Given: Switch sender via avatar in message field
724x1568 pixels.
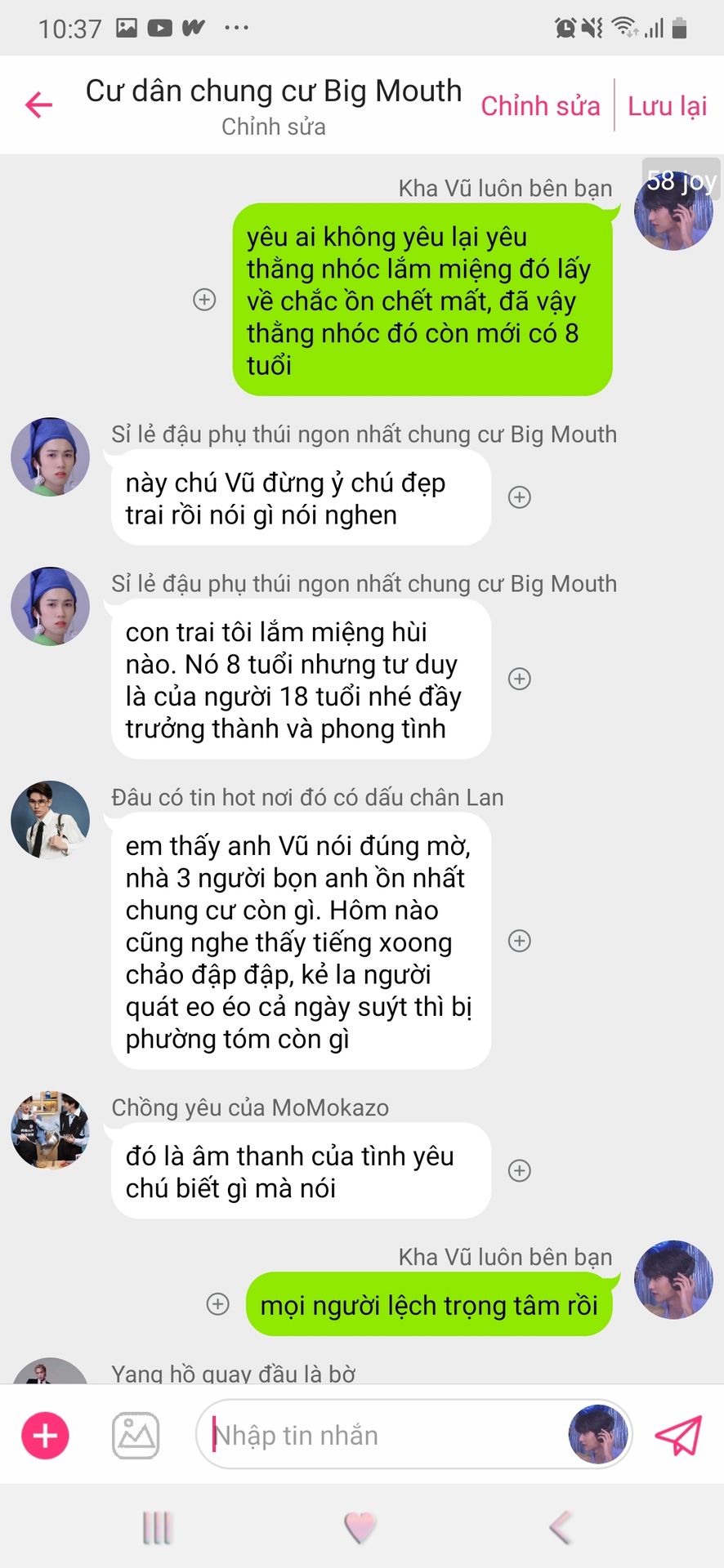Looking at the screenshot, I should point(597,1434).
